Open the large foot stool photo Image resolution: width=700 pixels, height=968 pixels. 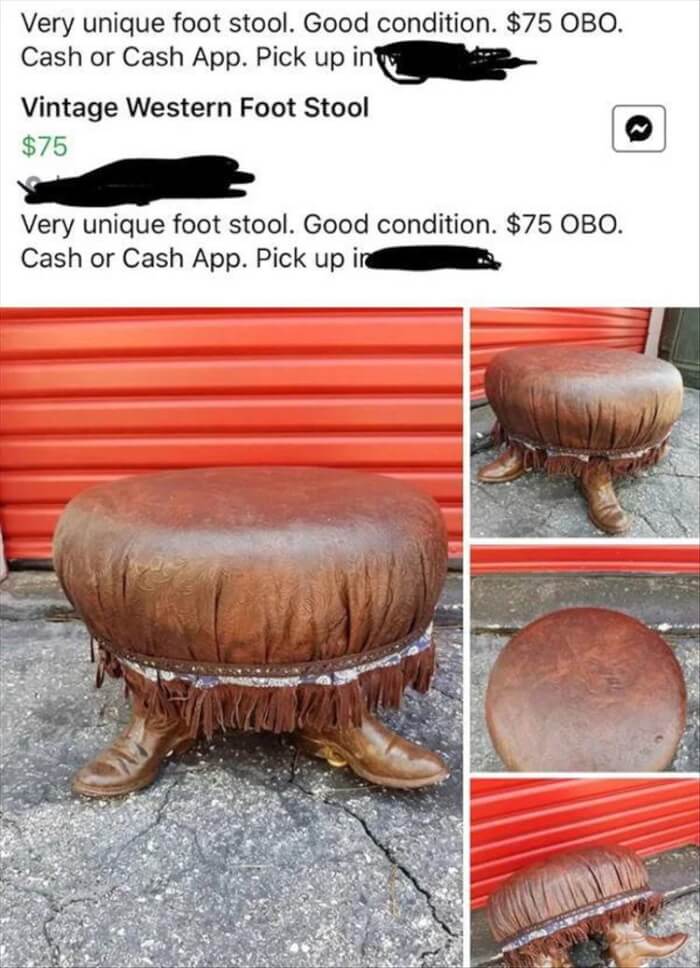(232, 636)
